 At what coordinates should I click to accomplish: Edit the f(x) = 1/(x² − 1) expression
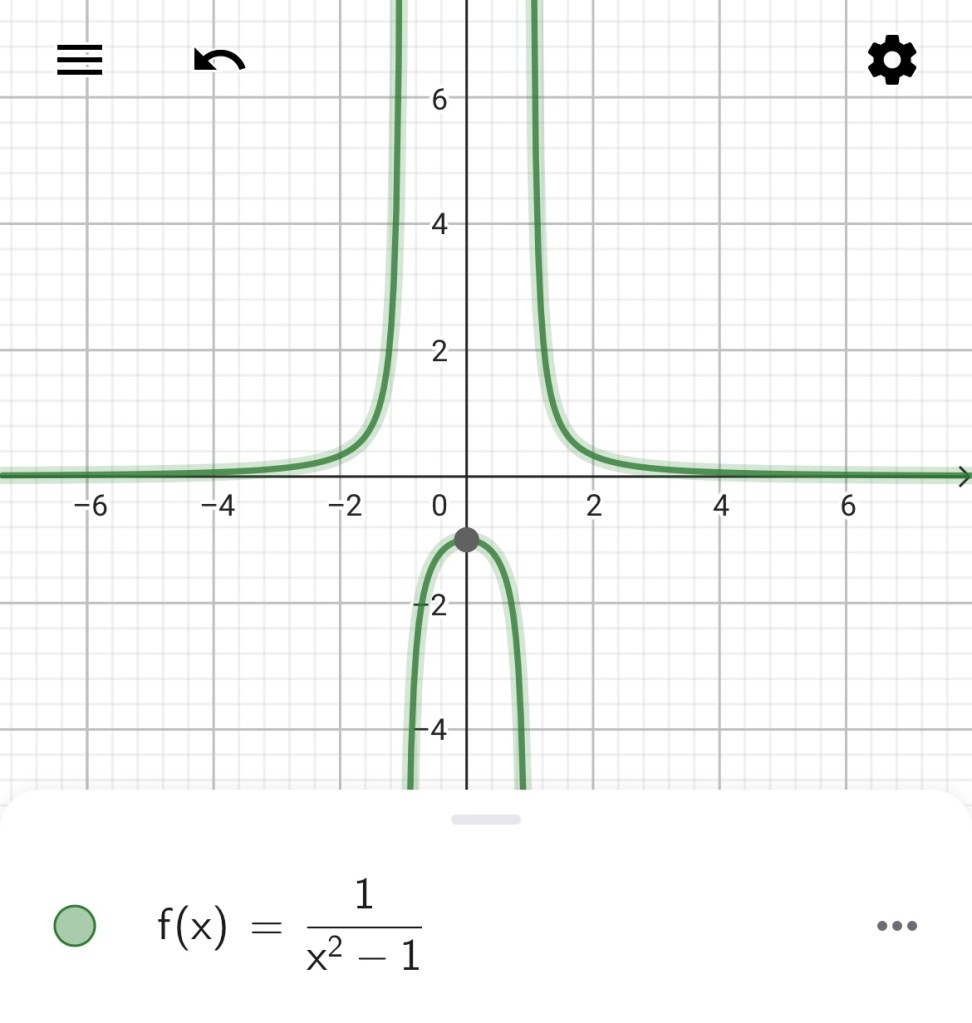point(290,925)
